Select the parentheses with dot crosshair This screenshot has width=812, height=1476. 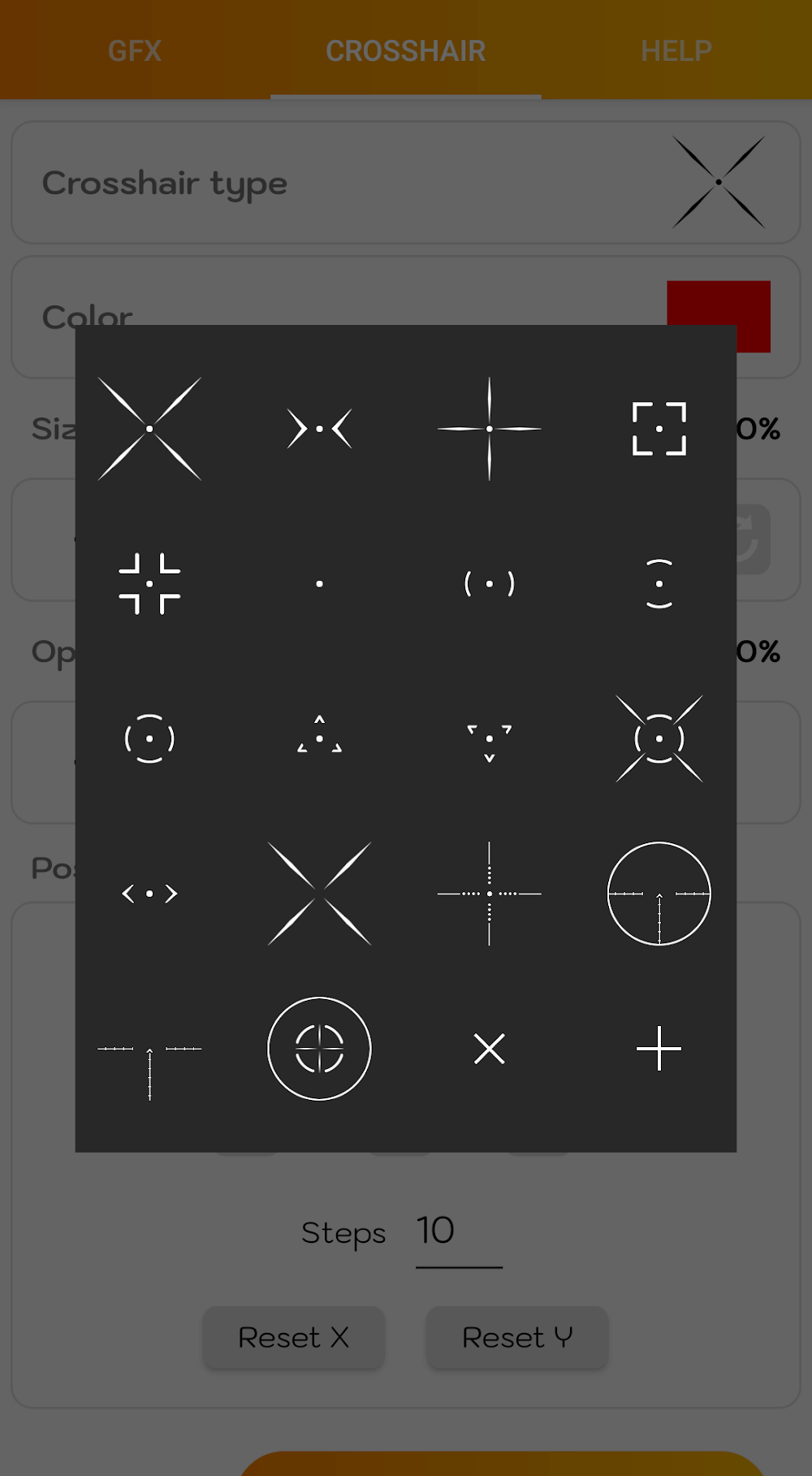pos(489,584)
